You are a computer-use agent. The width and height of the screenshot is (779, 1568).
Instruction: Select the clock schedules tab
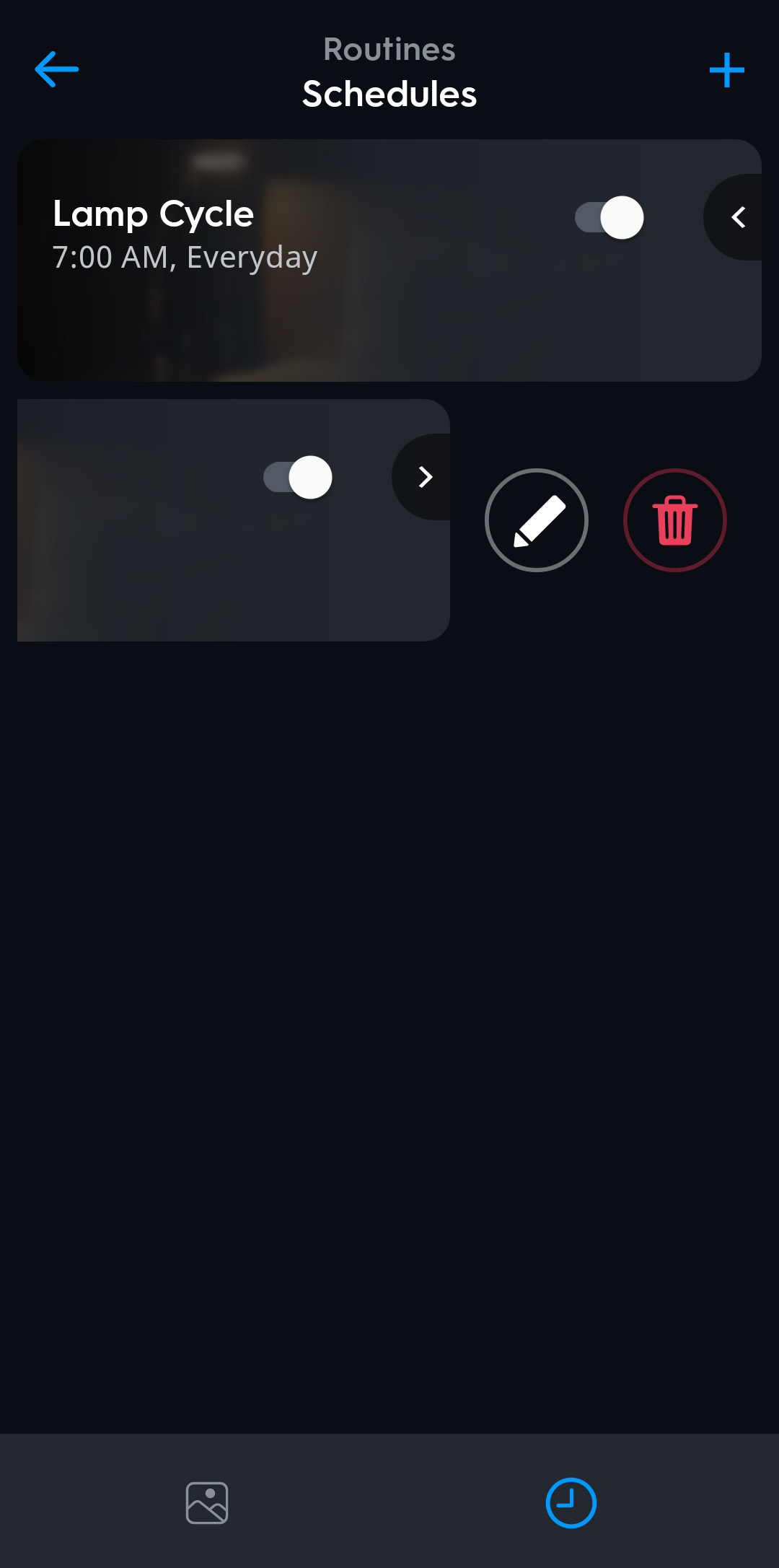click(x=571, y=1503)
